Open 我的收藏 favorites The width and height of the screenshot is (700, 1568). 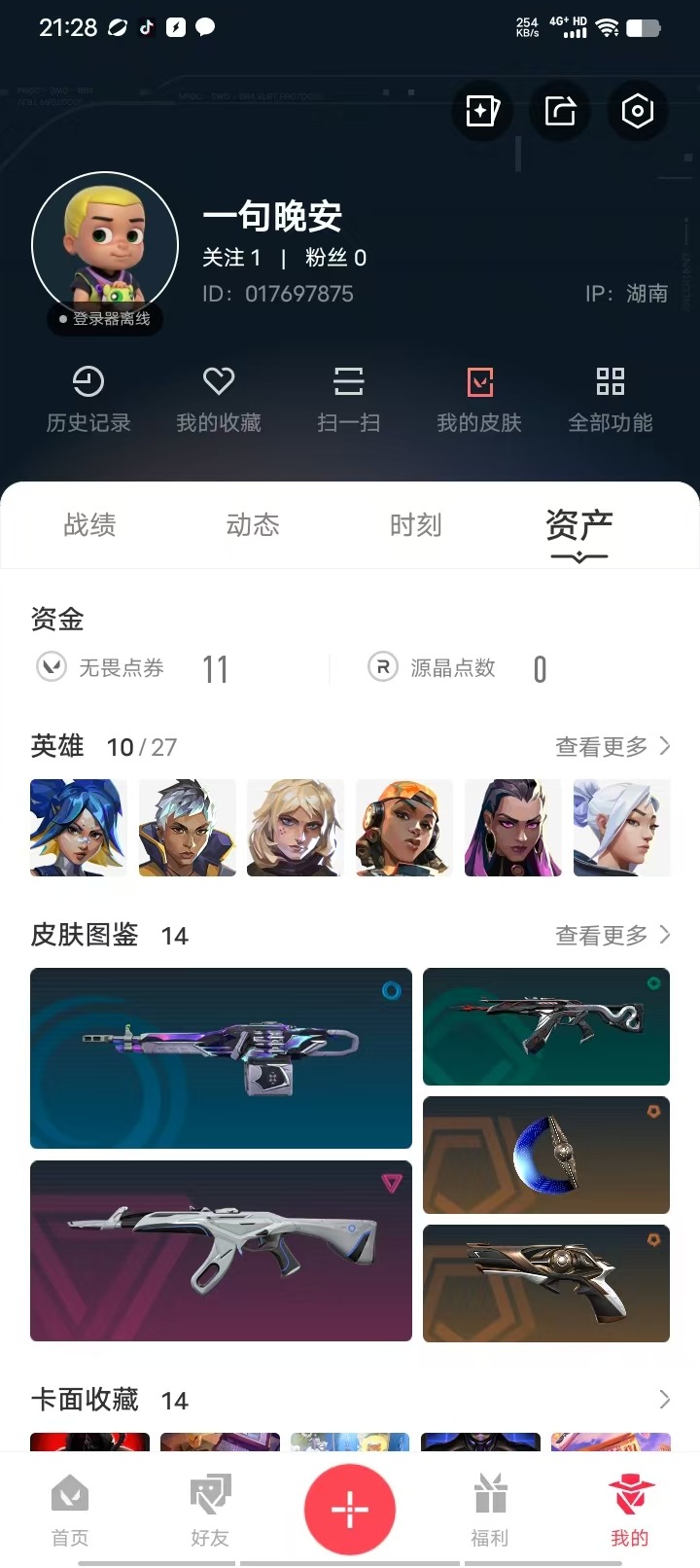[x=219, y=399]
